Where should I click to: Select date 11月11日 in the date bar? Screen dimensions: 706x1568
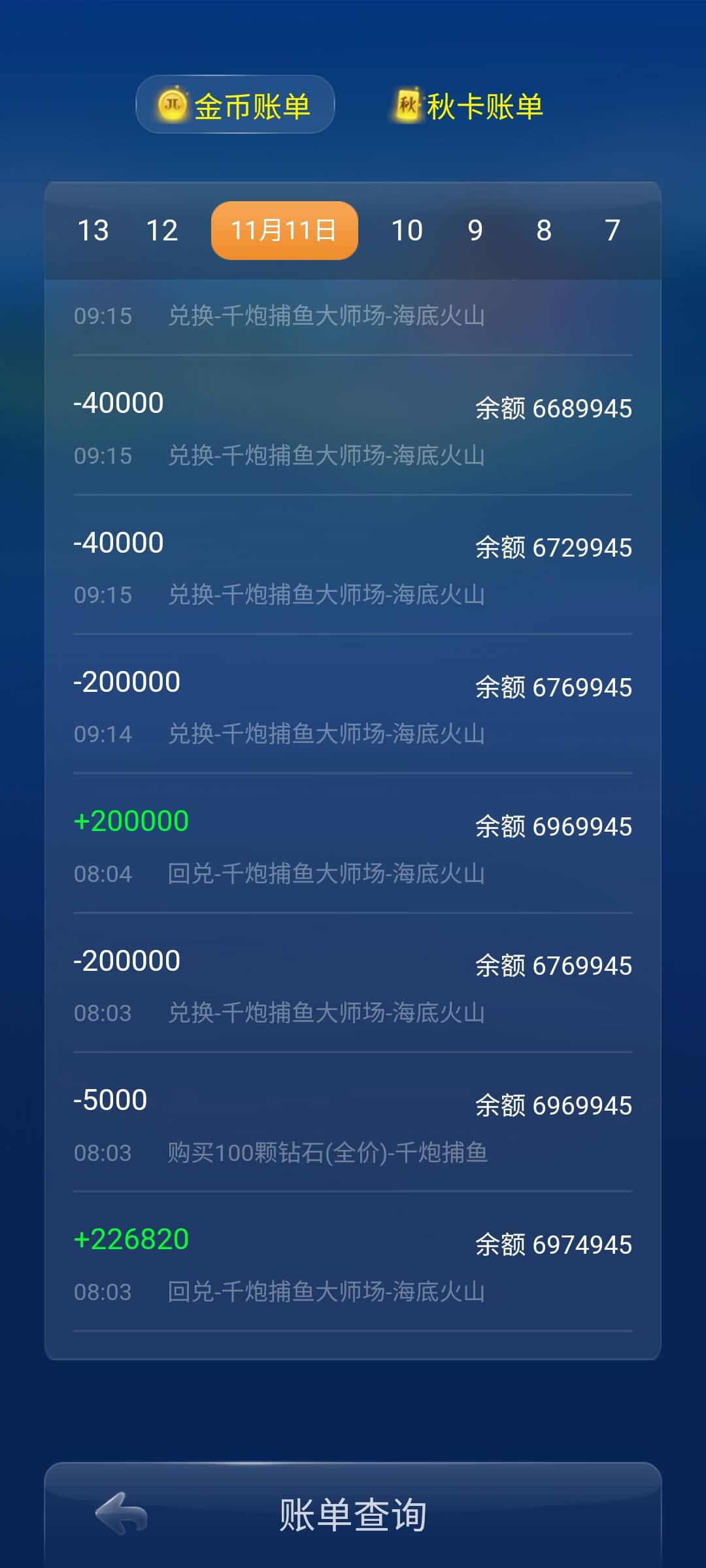[284, 230]
